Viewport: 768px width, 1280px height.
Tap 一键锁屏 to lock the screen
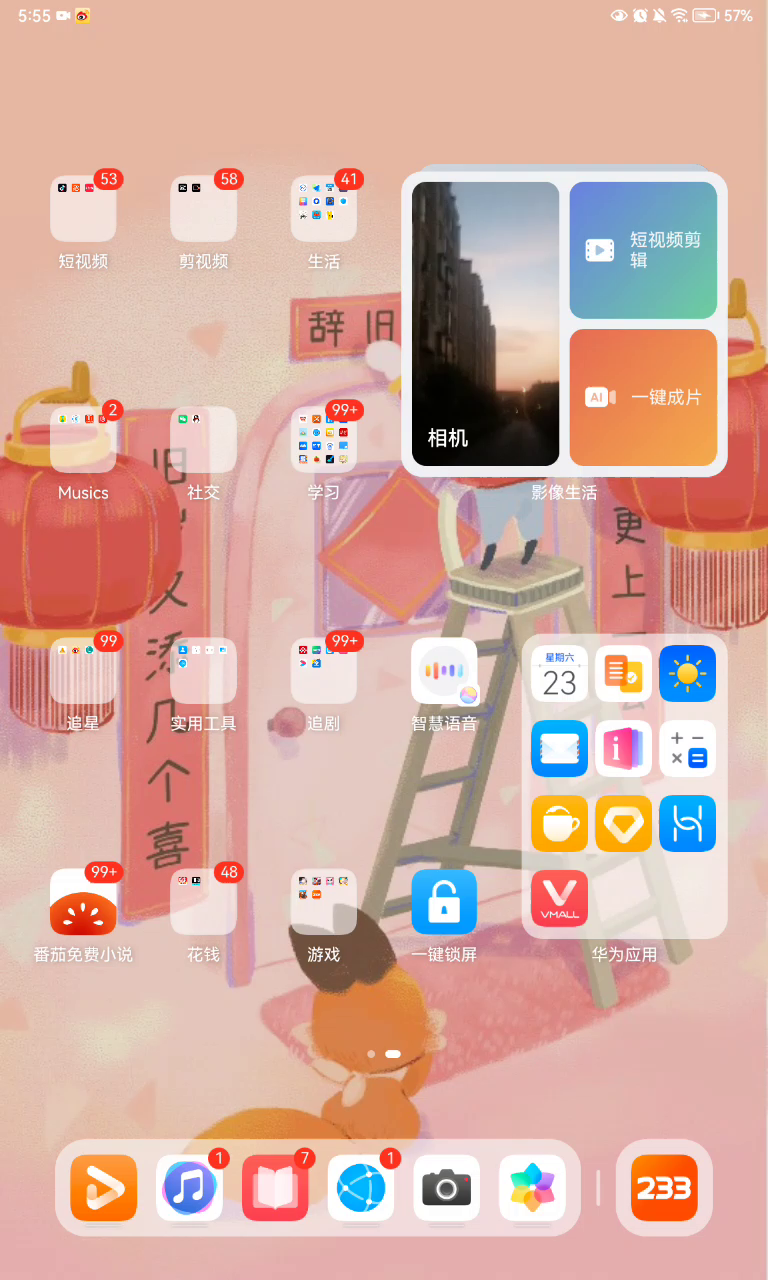[444, 902]
